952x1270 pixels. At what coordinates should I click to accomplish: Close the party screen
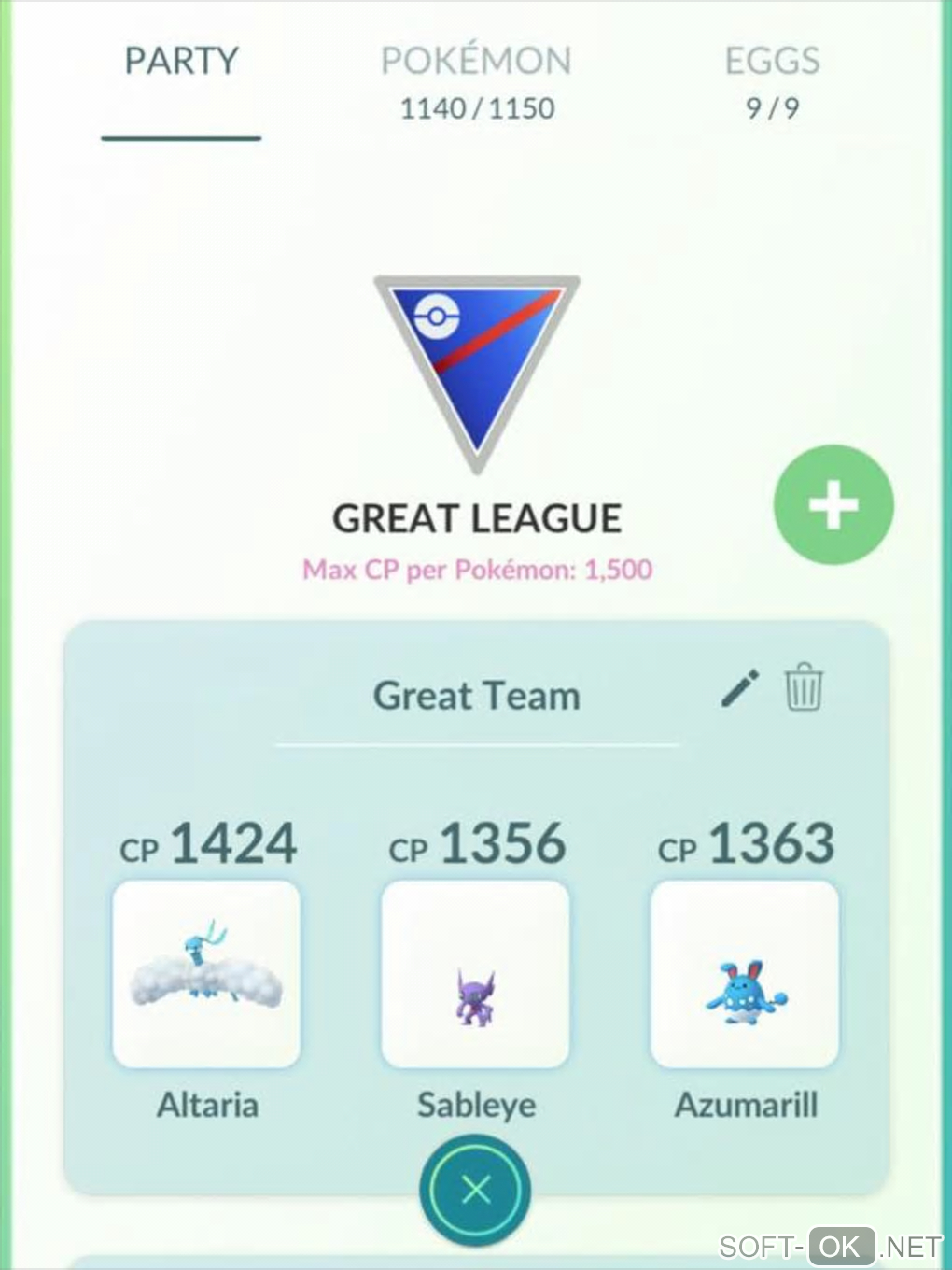[475, 1190]
